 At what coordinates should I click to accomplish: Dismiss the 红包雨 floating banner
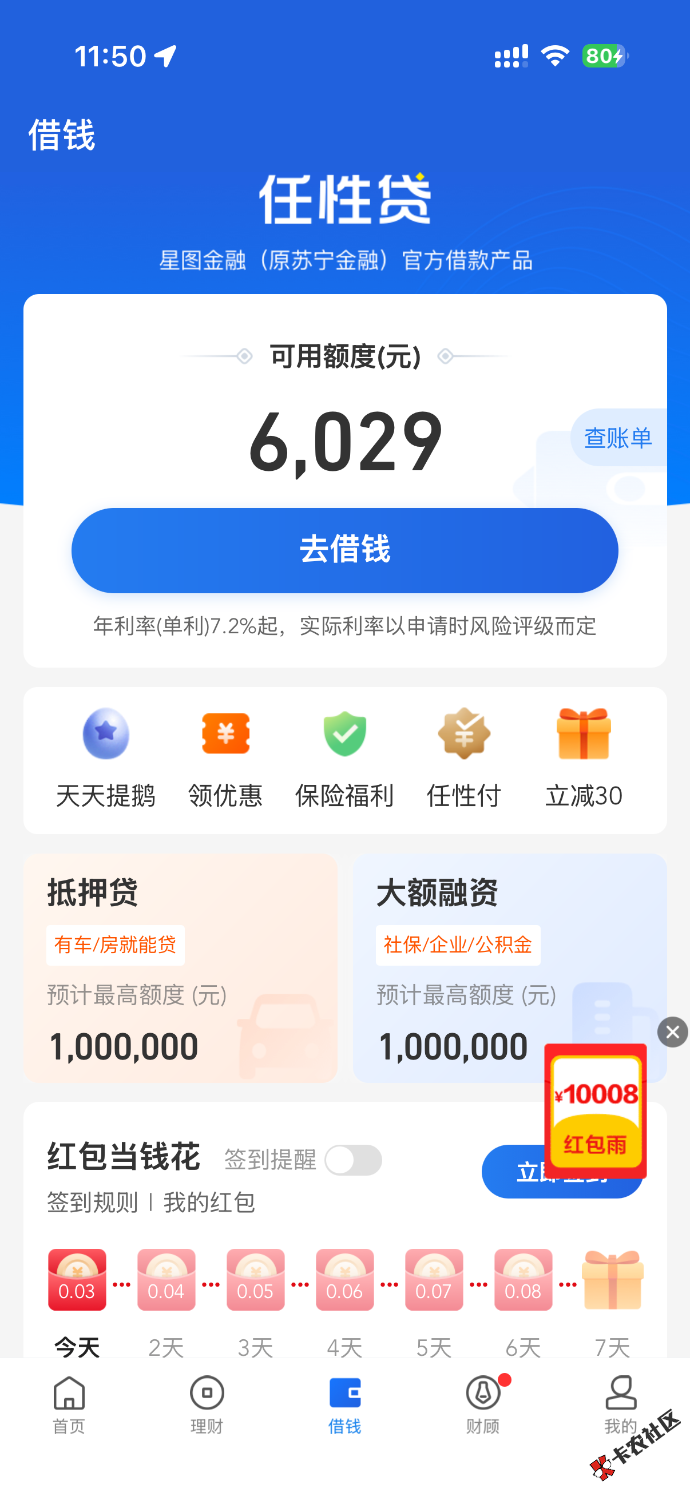673,1031
